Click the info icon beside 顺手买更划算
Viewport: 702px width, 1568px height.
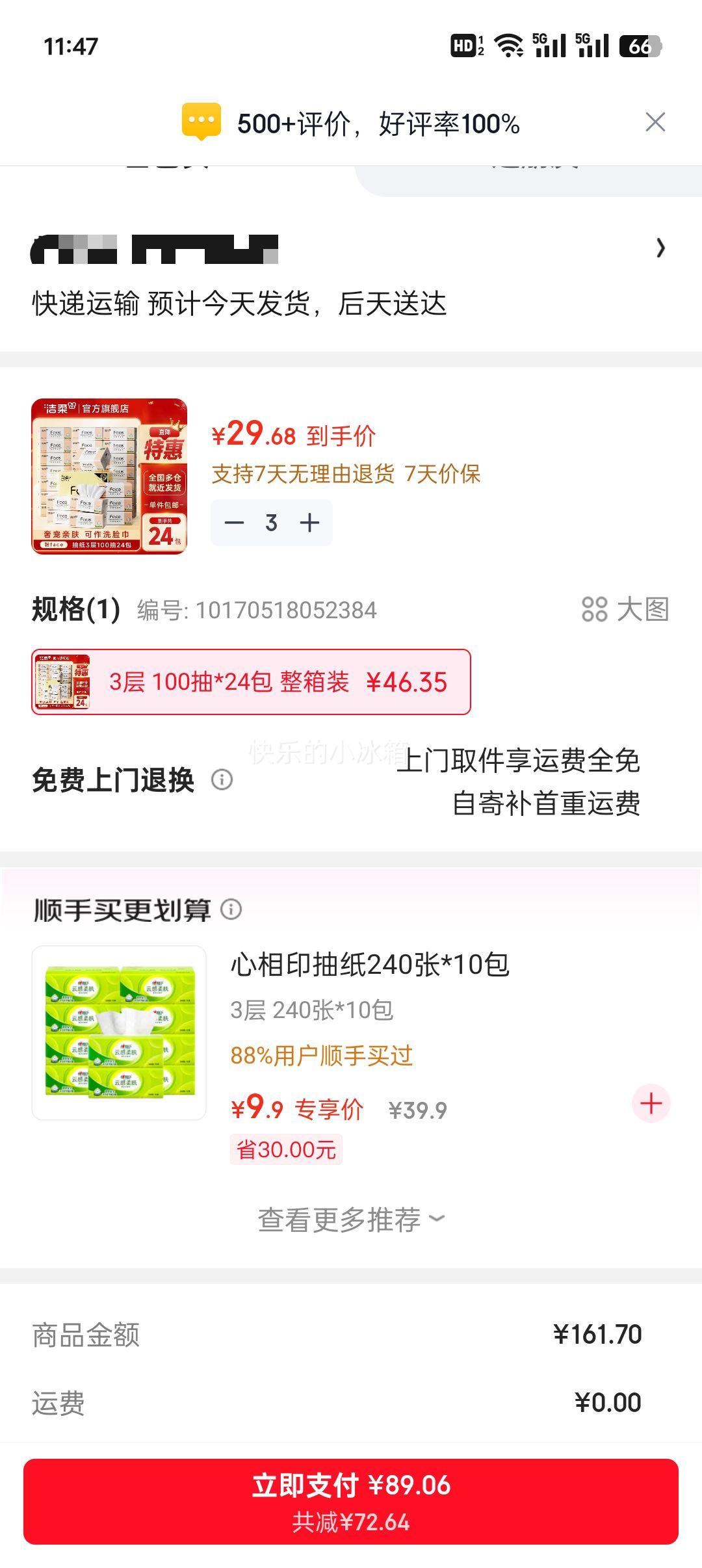coord(232,910)
